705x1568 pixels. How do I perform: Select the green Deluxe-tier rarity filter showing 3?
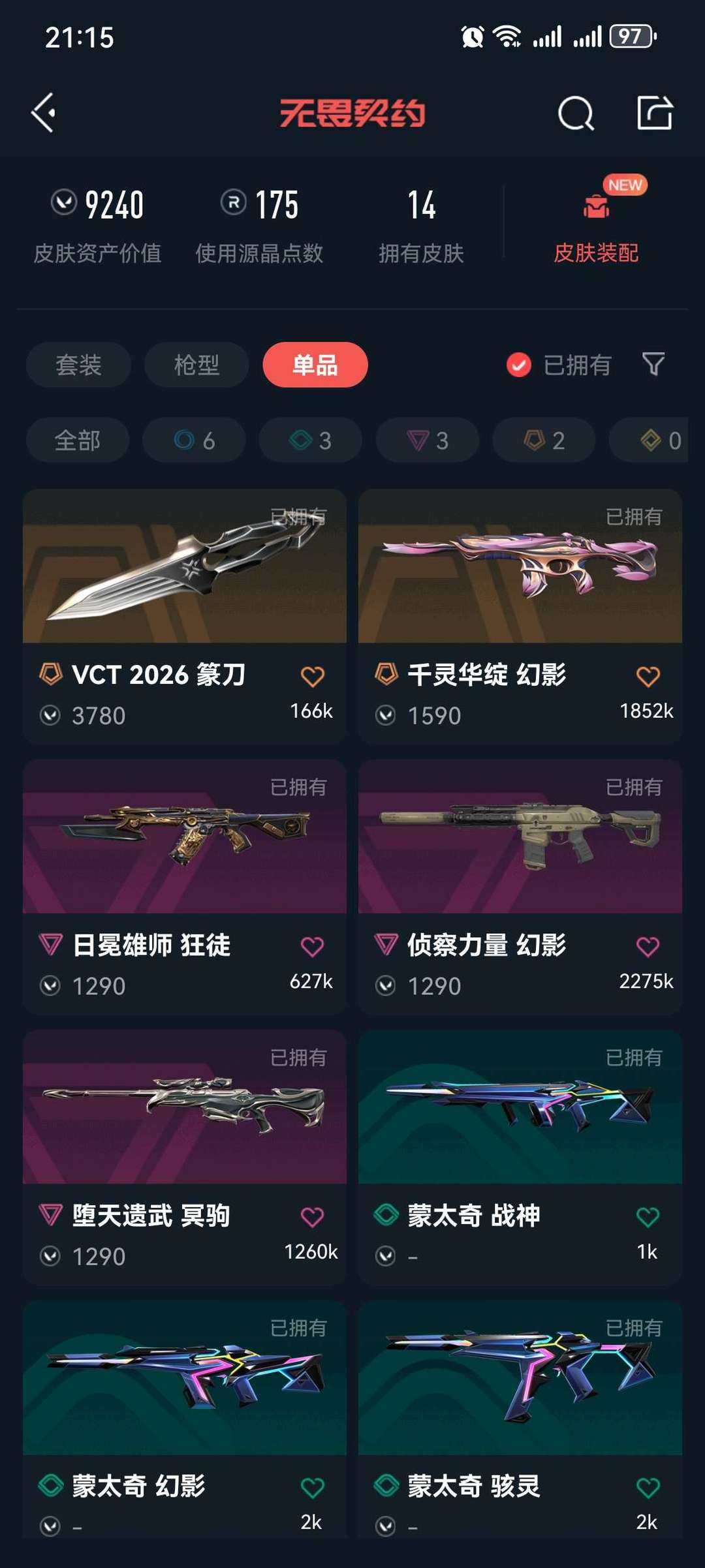[309, 440]
